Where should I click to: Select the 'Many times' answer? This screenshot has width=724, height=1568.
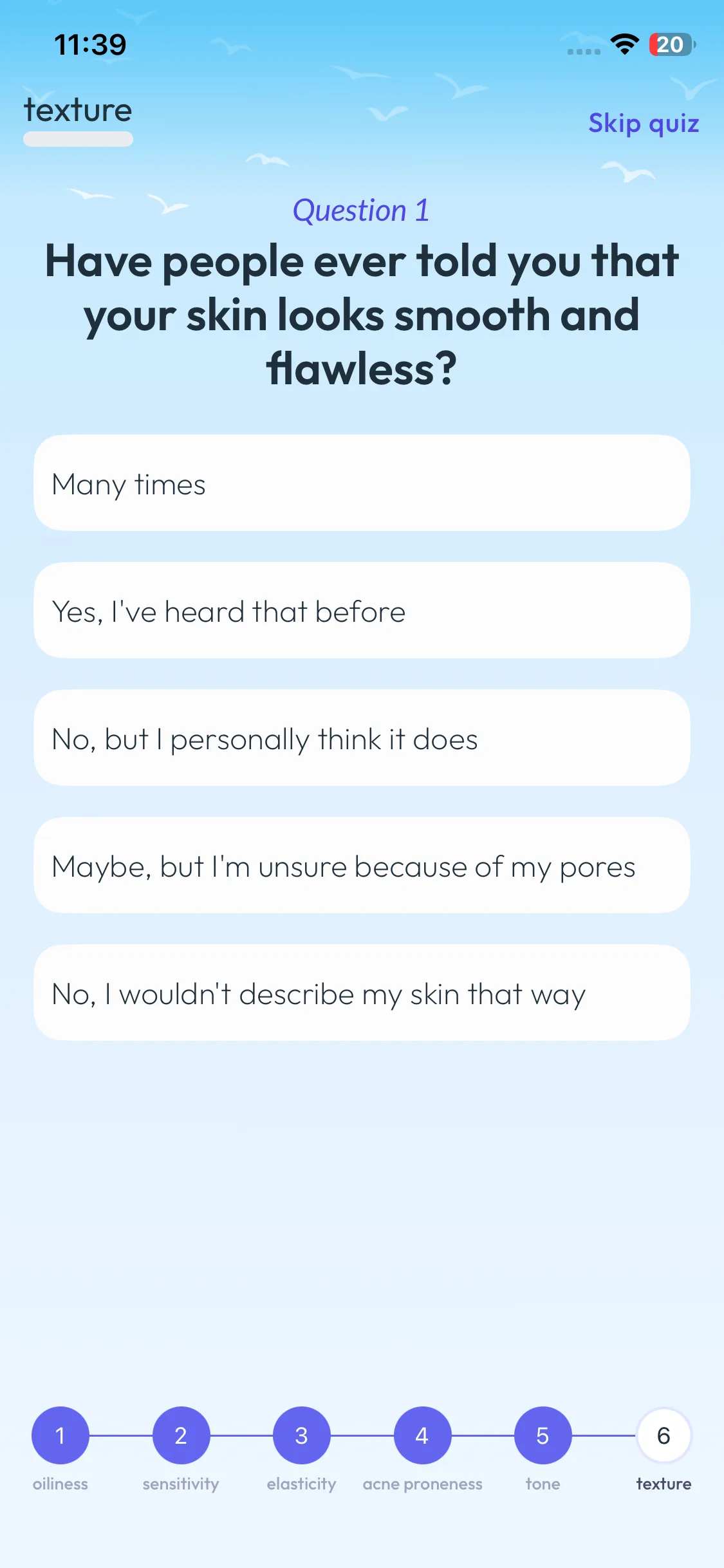362,483
